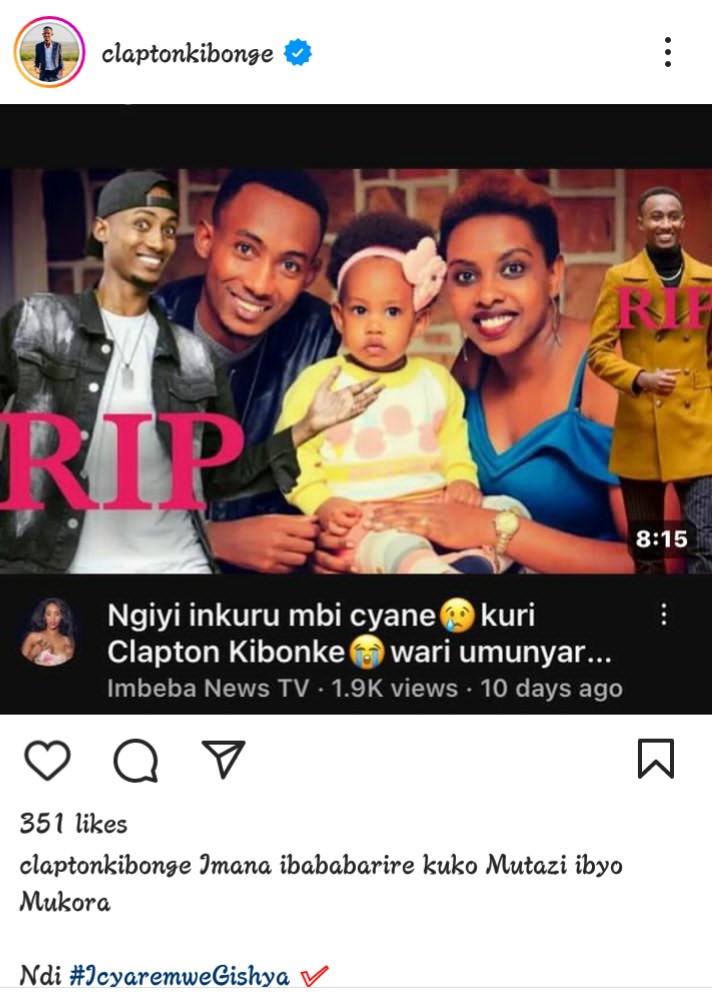The image size is (712, 996).
Task: Open the post overflow menu
Action: (667, 52)
